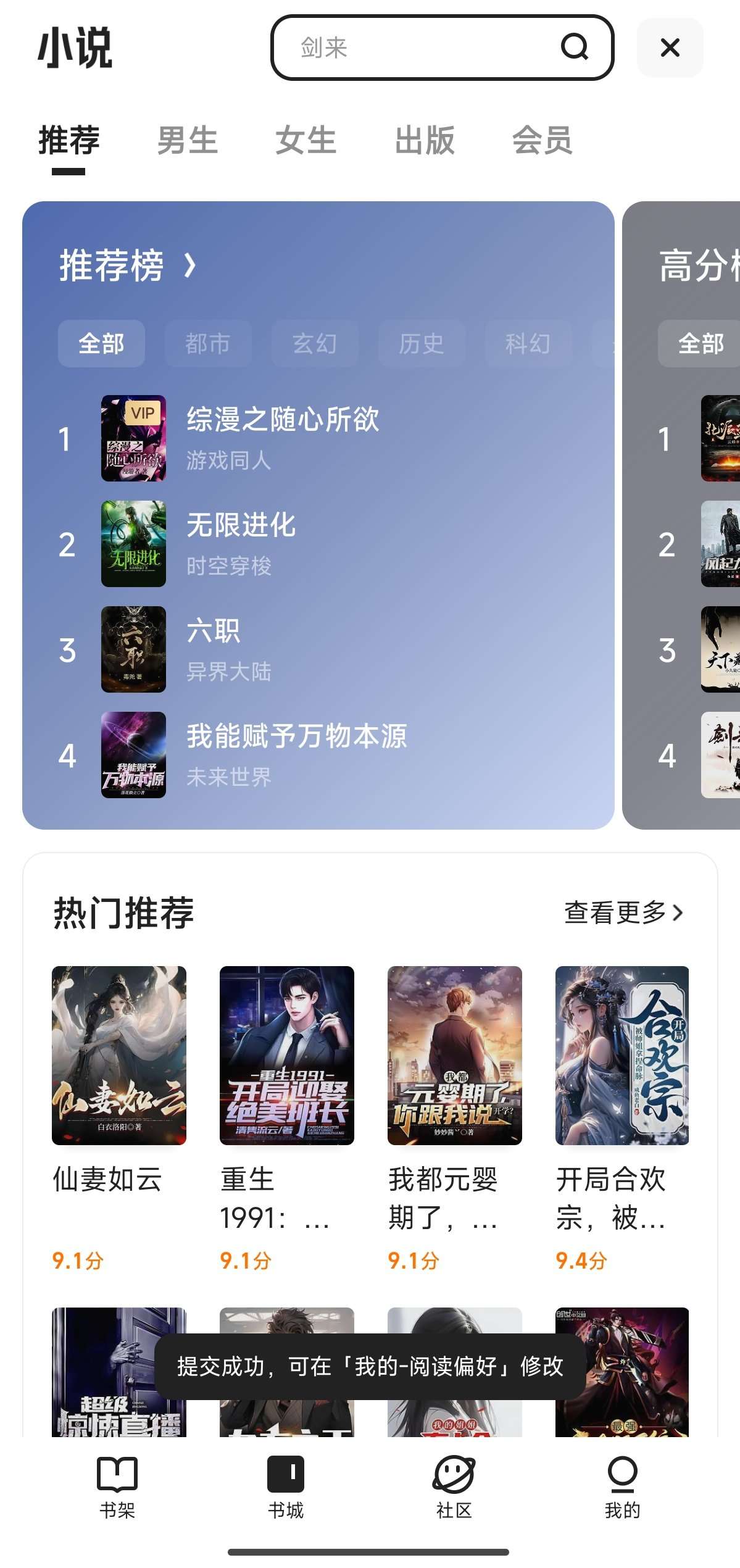Switch to the 女生 tab

[x=306, y=140]
